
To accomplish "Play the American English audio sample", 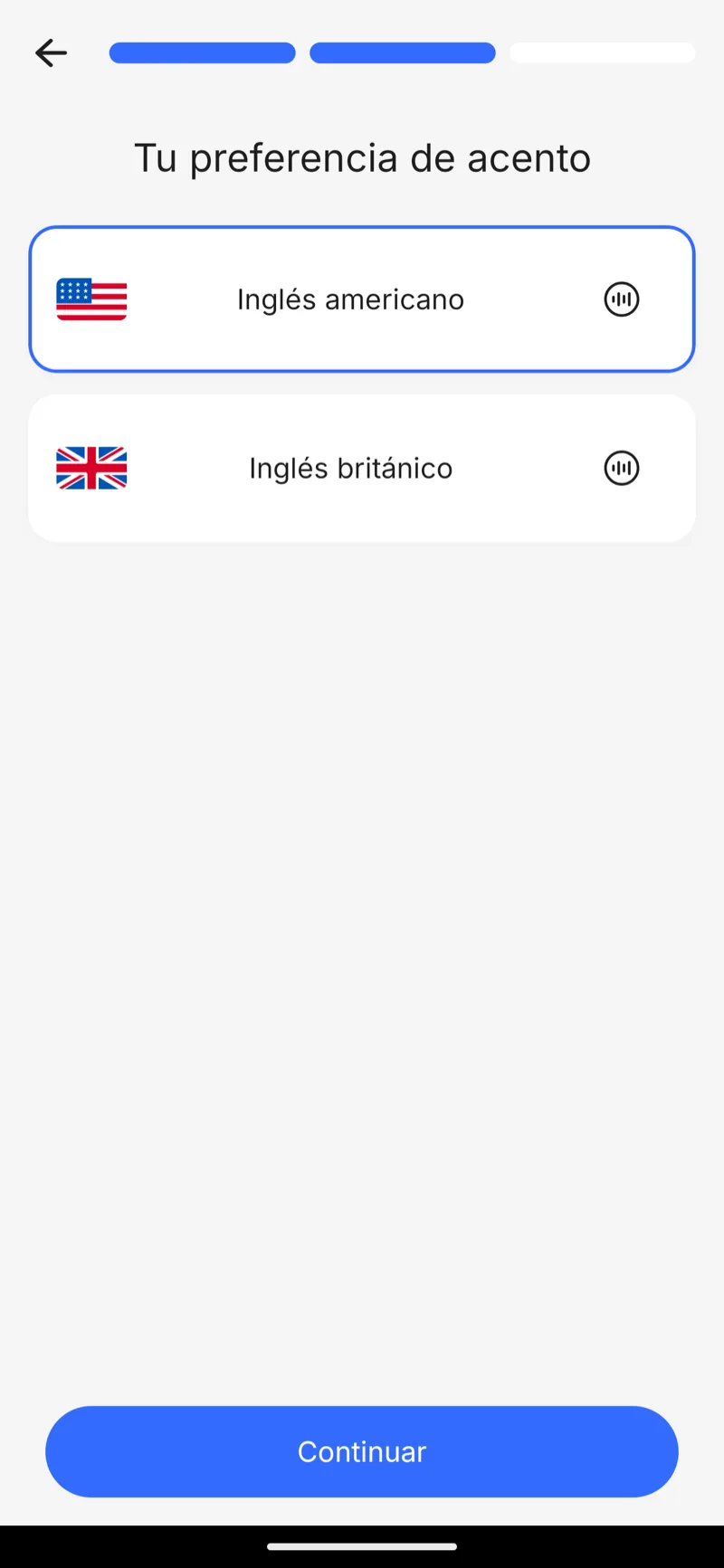I will coord(622,299).
